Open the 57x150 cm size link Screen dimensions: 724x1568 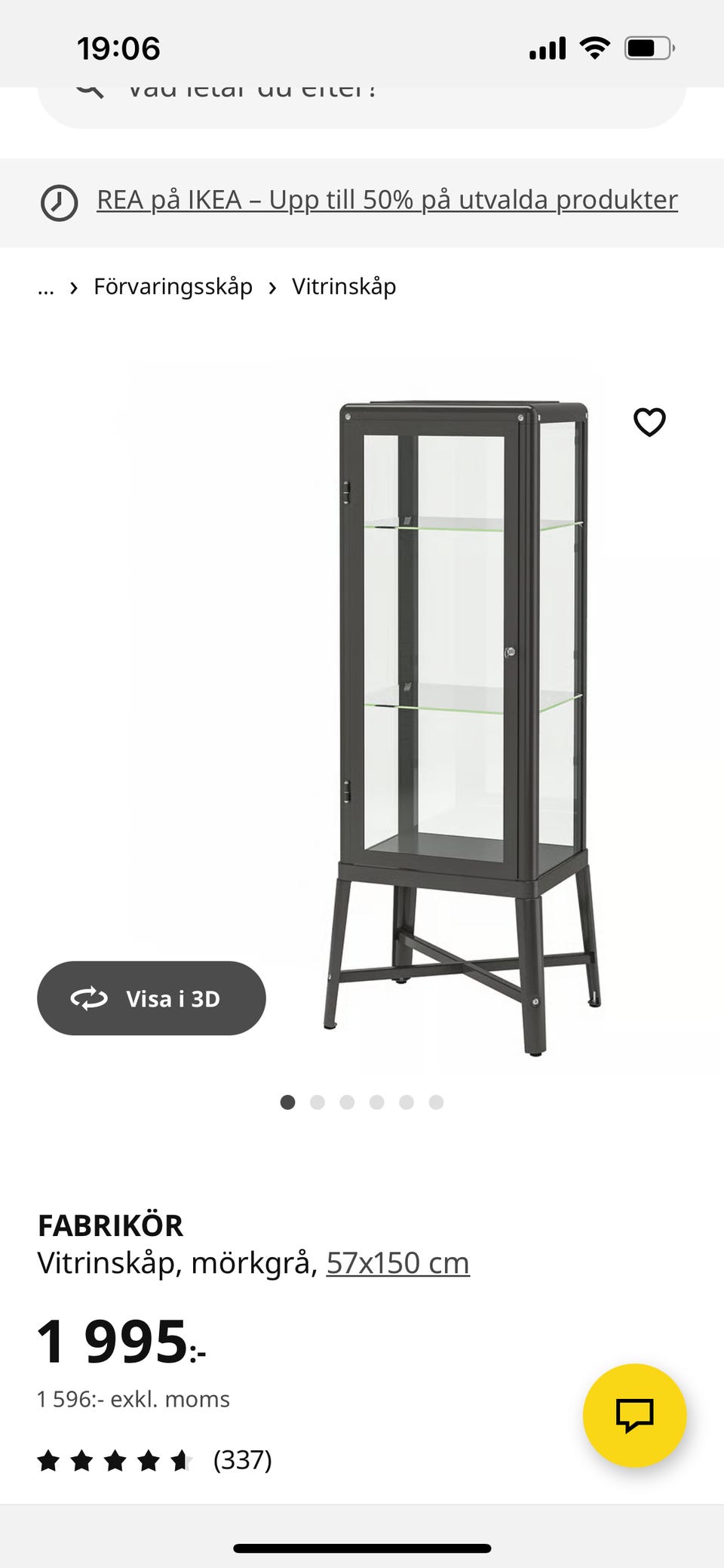397,1263
